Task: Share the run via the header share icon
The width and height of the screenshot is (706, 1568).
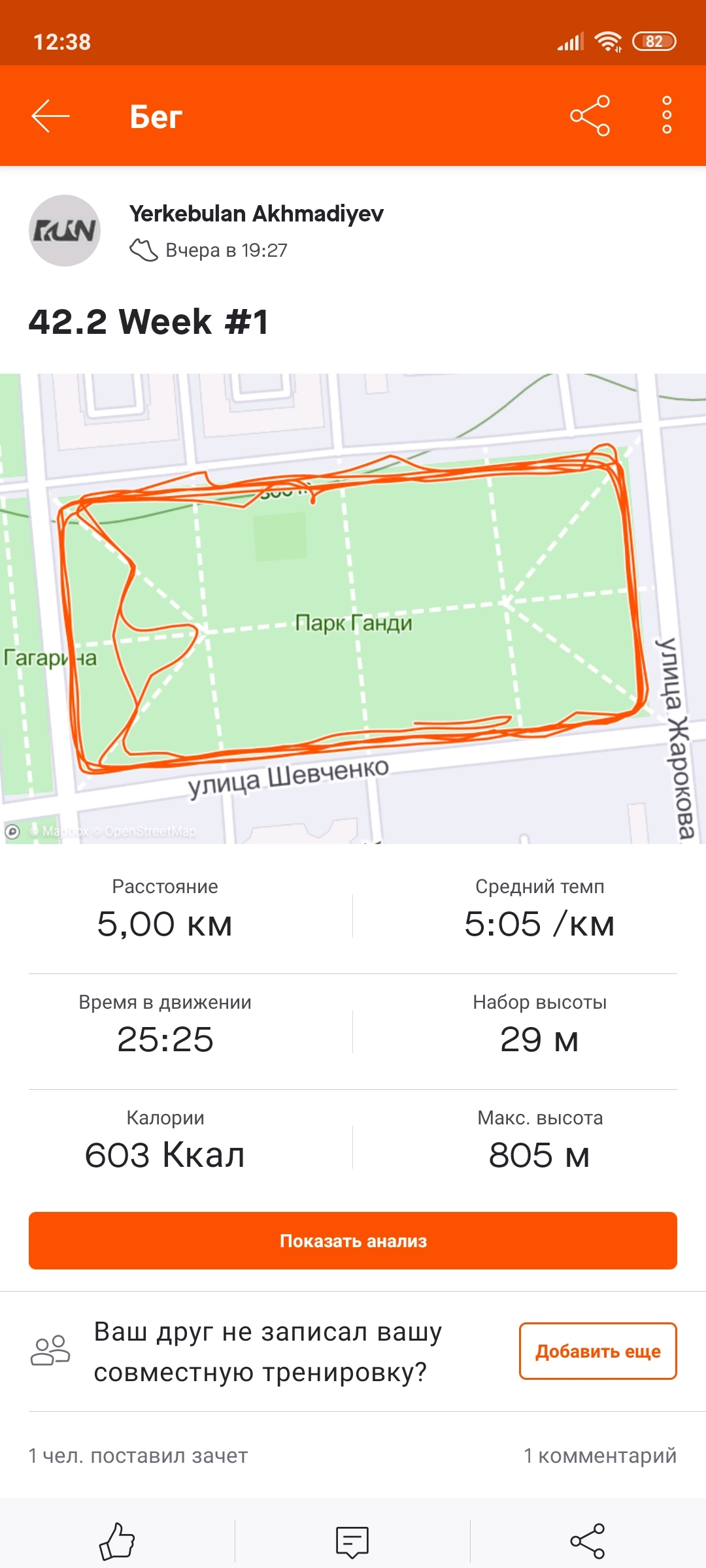Action: point(590,116)
